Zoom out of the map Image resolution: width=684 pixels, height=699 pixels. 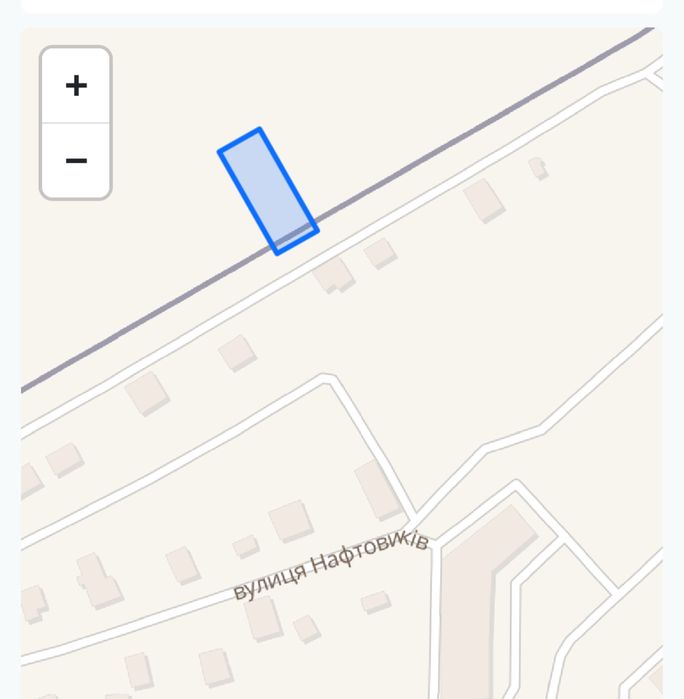[76, 161]
